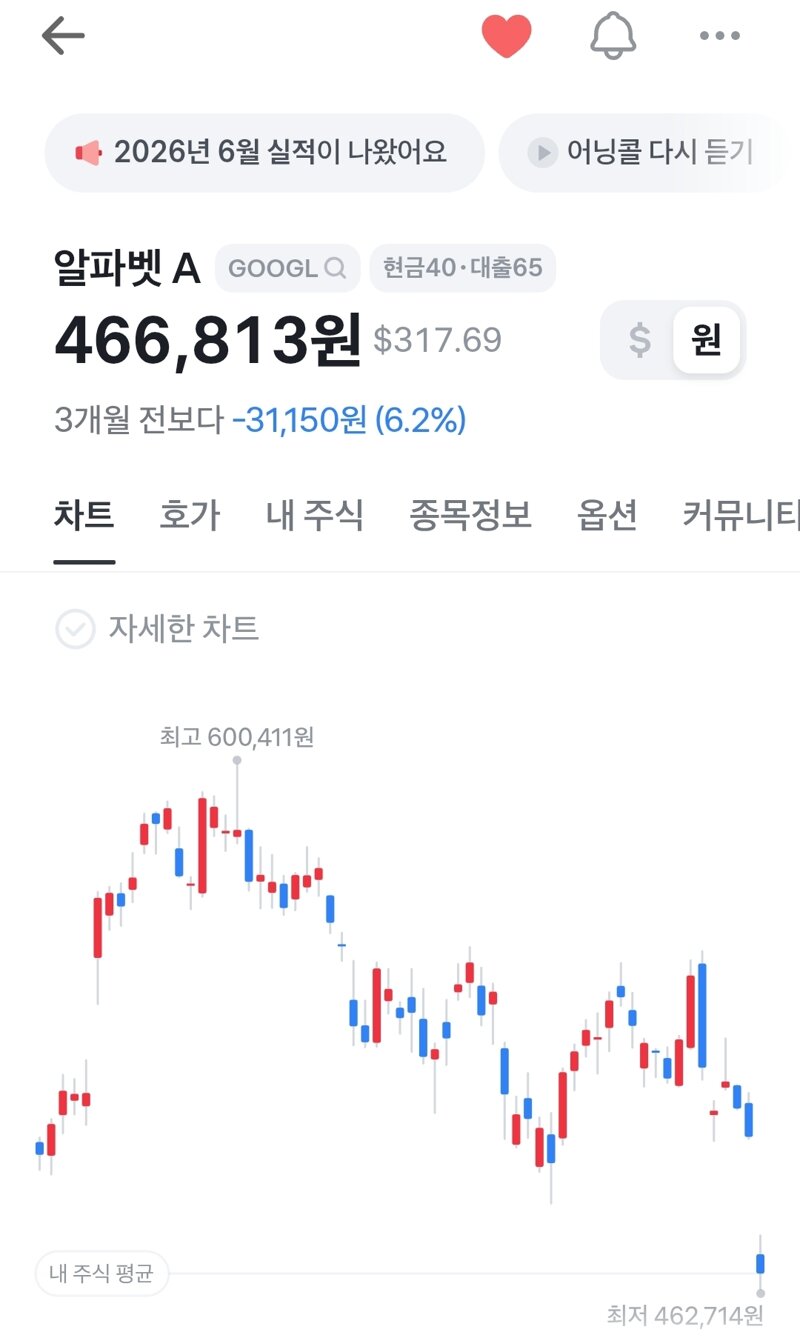Open the 현금40·대출65 margin info chip
This screenshot has height=1338, width=800.
tap(462, 268)
